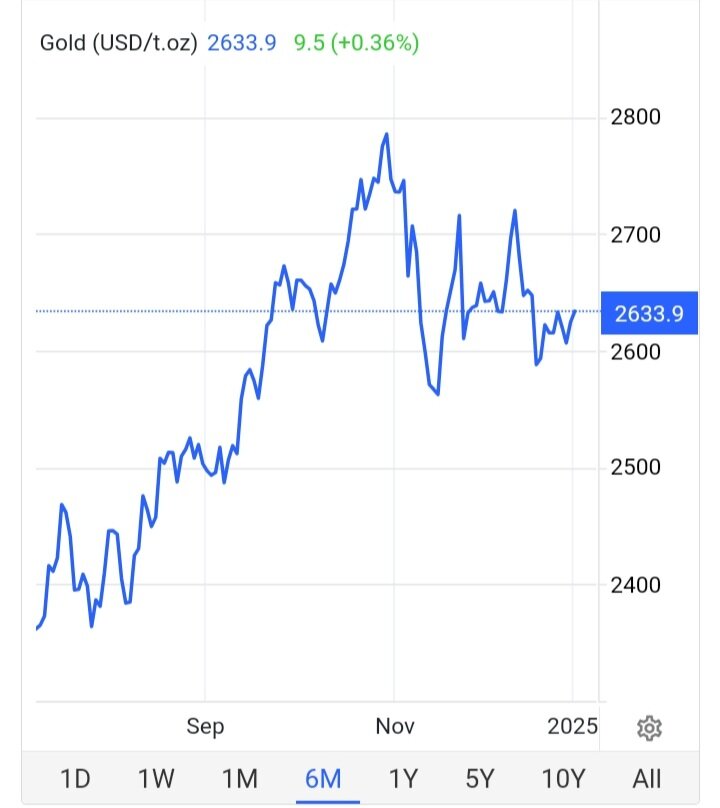The image size is (720, 808).
Task: Switch to the 1D time range
Action: click(76, 778)
